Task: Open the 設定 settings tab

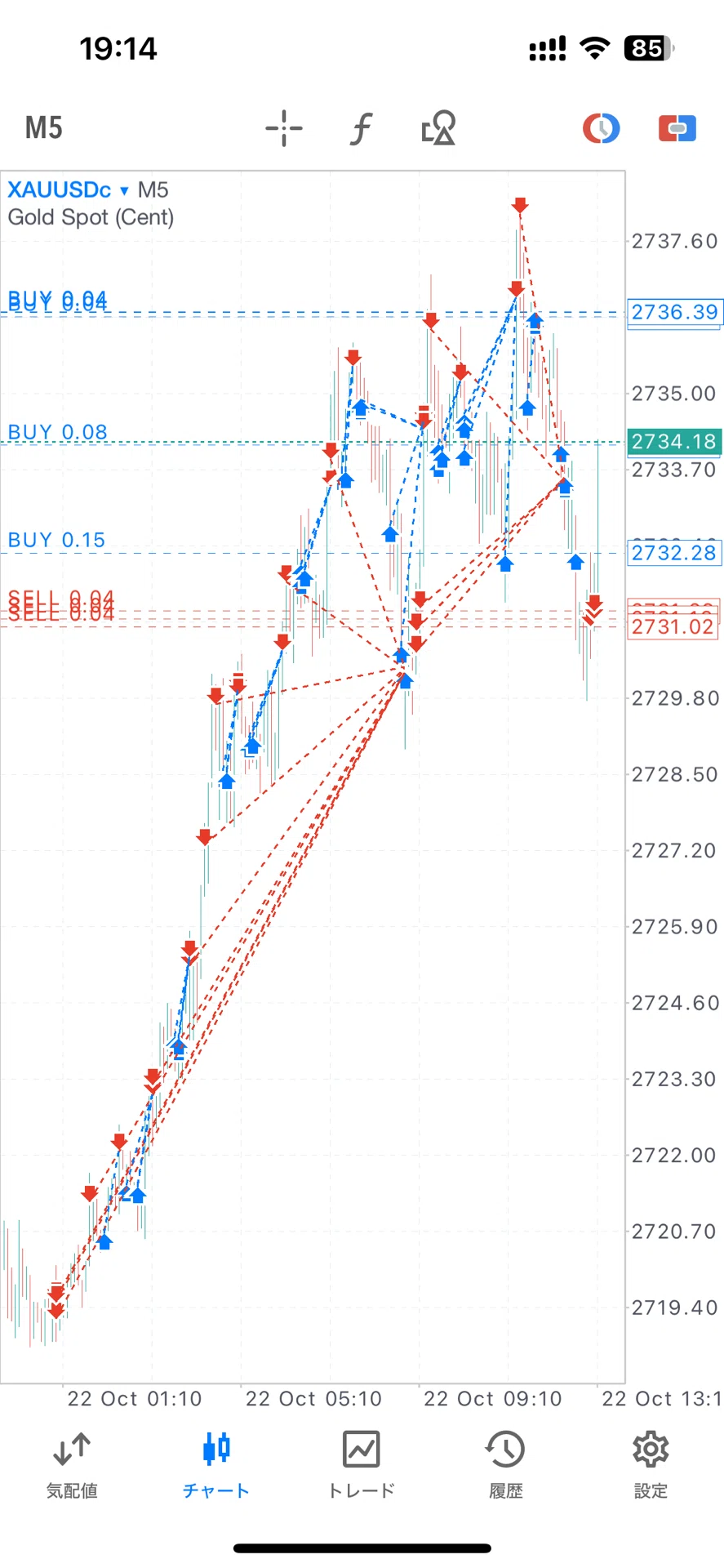Action: (651, 1465)
